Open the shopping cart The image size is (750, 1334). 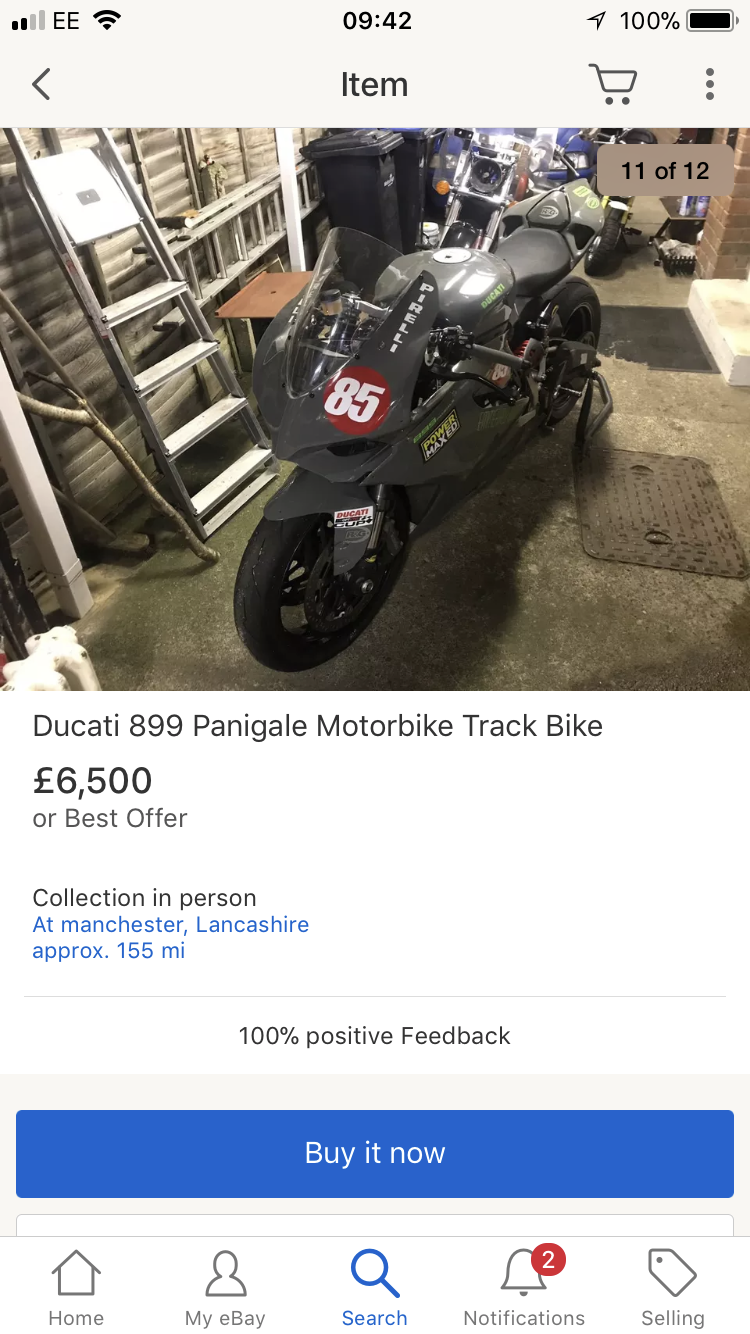(x=612, y=85)
